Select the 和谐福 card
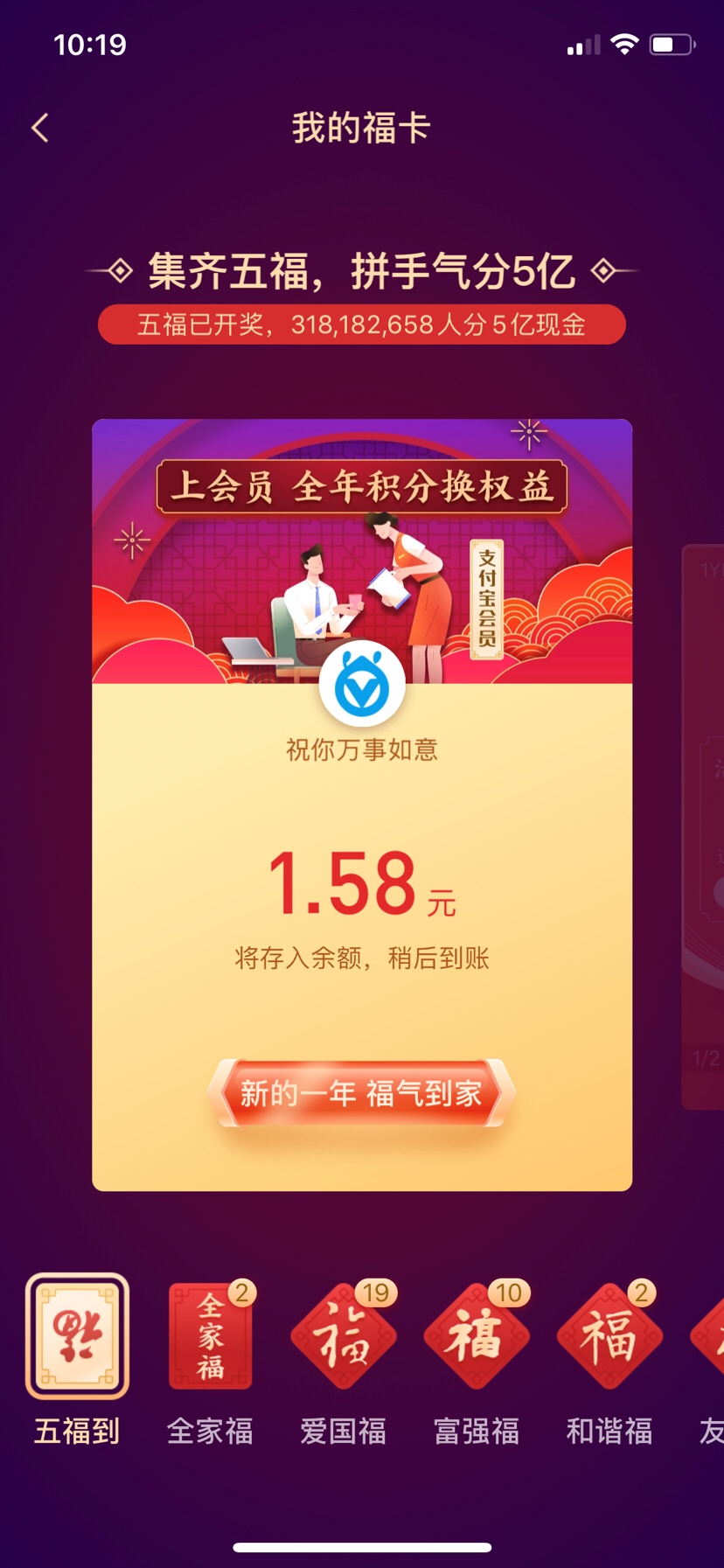 (609, 1336)
